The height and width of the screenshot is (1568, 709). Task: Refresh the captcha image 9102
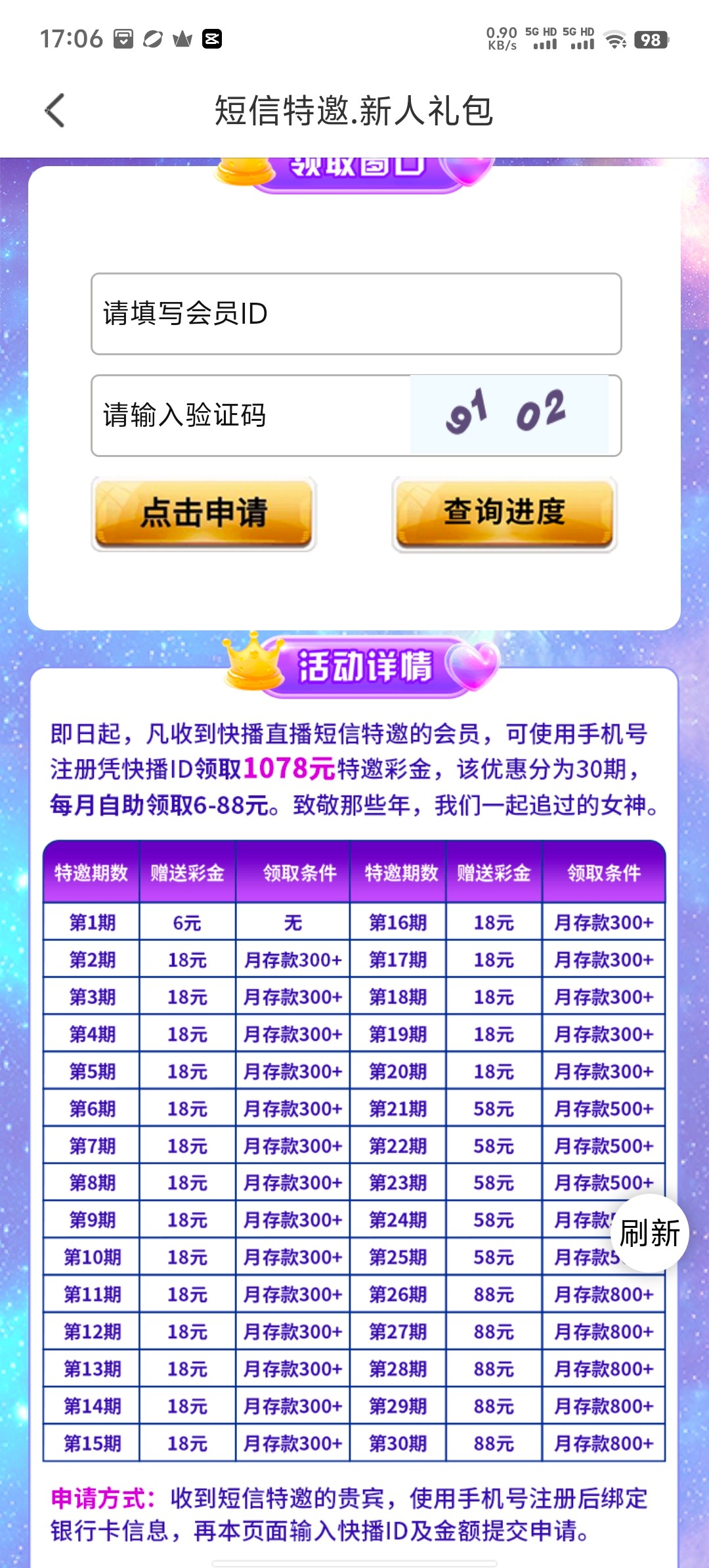(509, 414)
